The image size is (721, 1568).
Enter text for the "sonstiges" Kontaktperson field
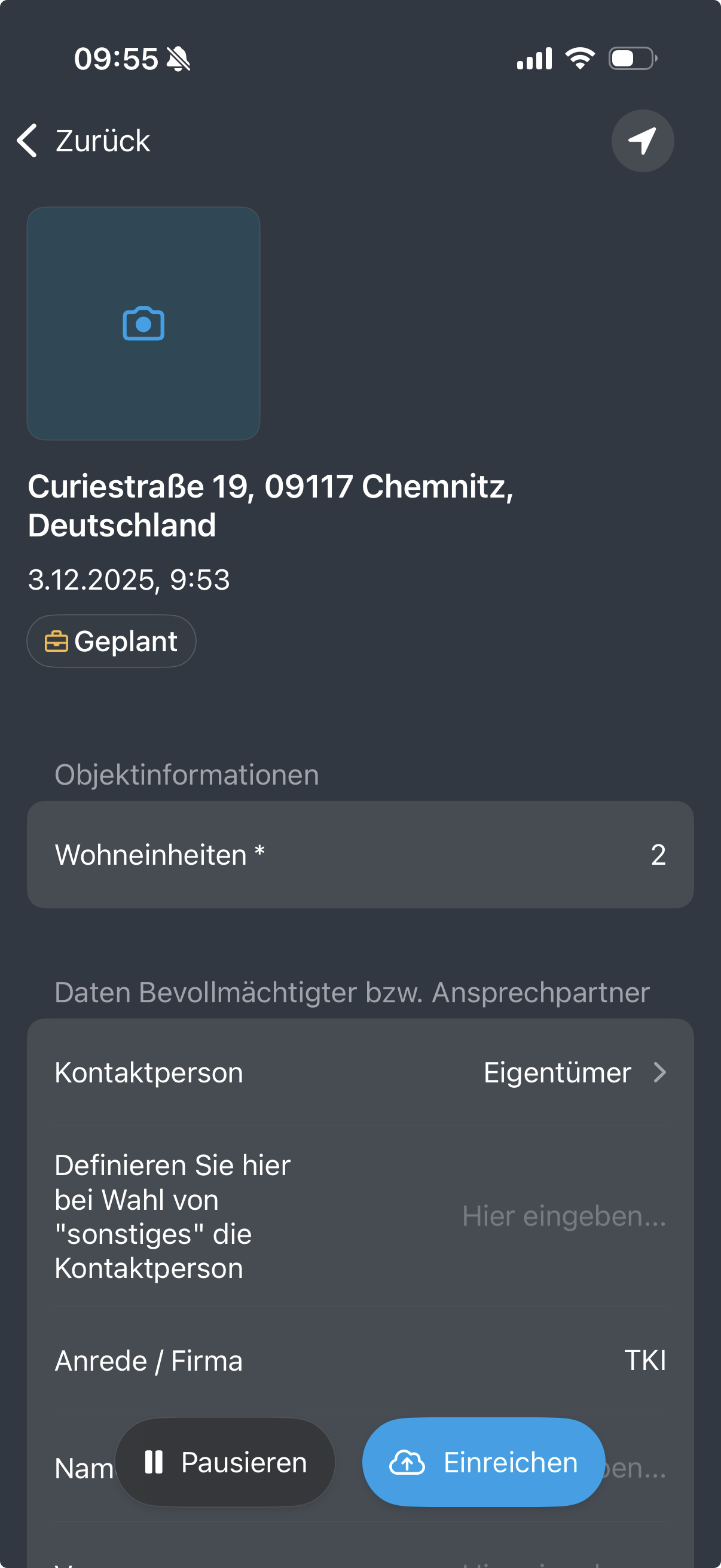563,1216
